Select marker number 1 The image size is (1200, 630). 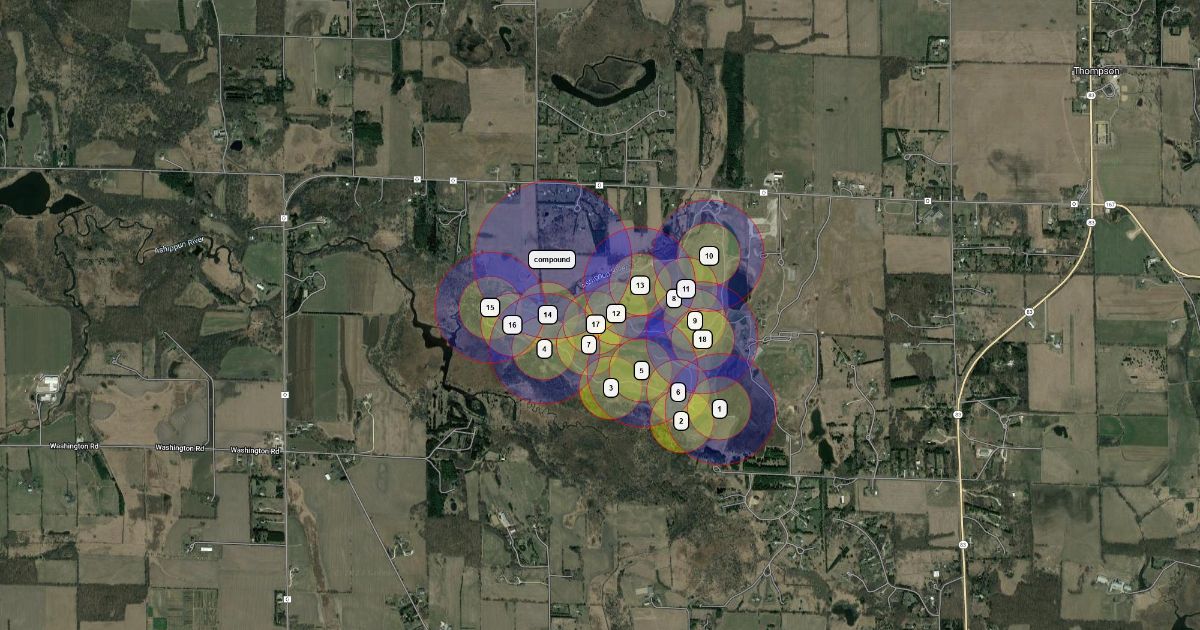click(719, 408)
